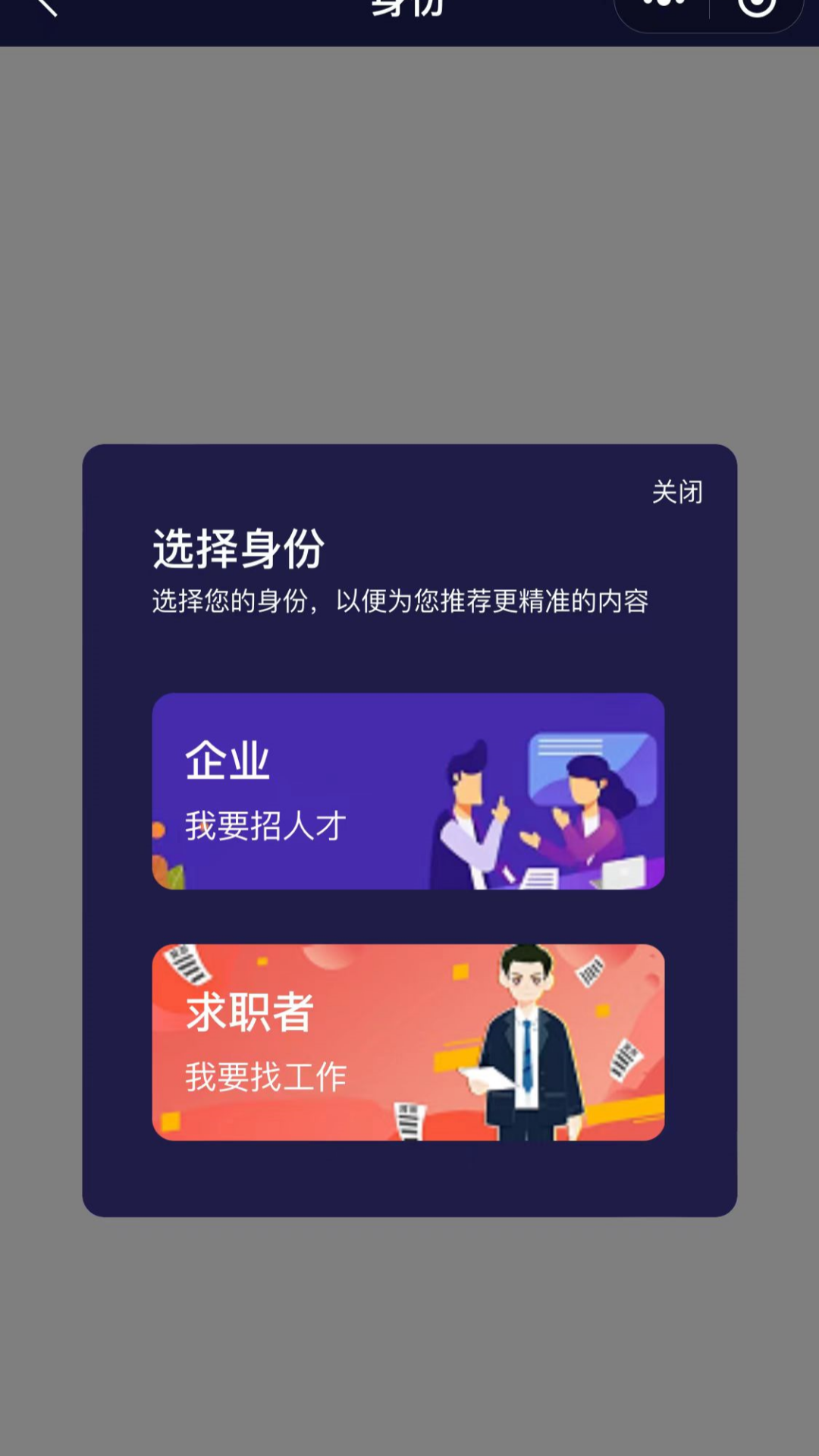The image size is (819, 1456).
Task: Dismiss the dialog with 关闭
Action: (677, 491)
